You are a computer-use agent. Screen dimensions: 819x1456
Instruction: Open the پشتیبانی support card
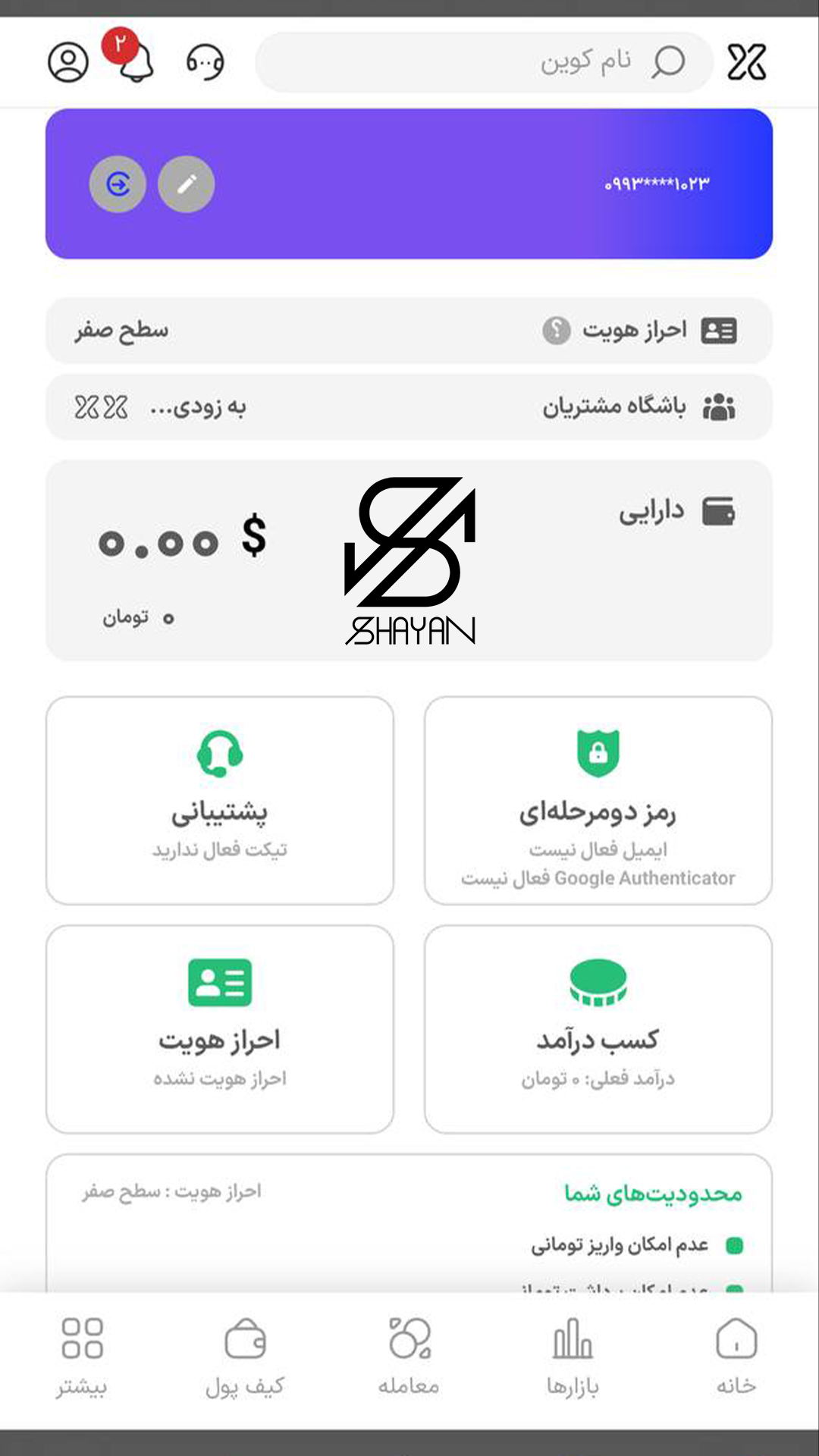click(x=220, y=801)
